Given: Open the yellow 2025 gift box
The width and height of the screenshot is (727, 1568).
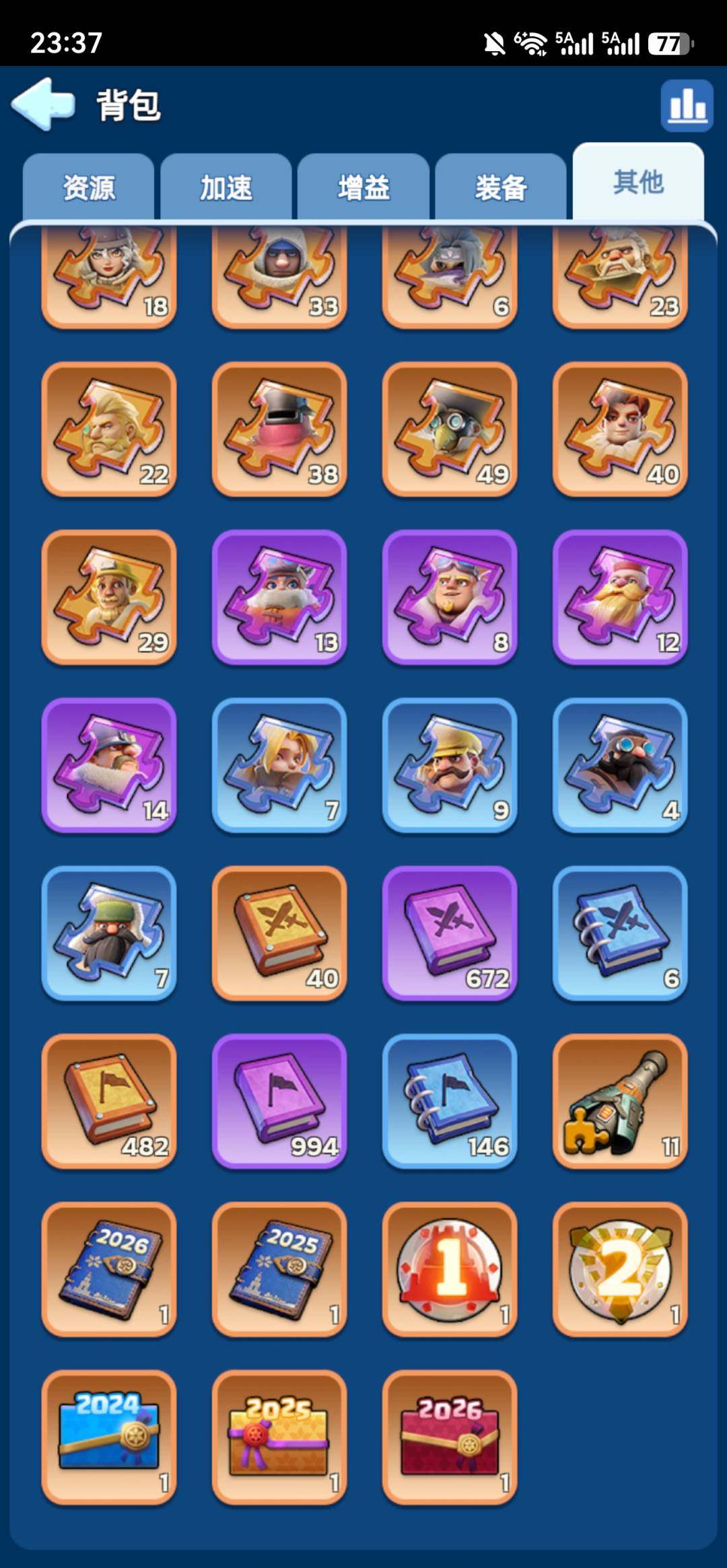Looking at the screenshot, I should pos(279,1437).
